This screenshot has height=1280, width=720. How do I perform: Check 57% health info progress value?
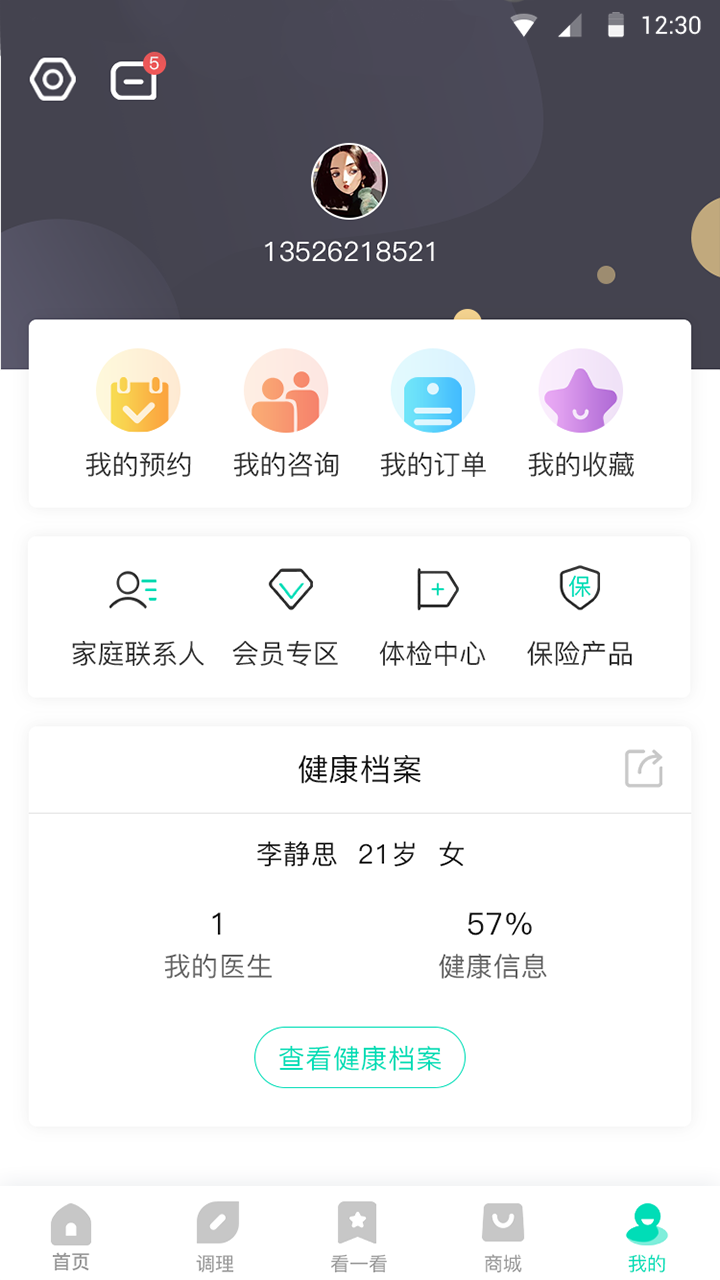[495, 924]
